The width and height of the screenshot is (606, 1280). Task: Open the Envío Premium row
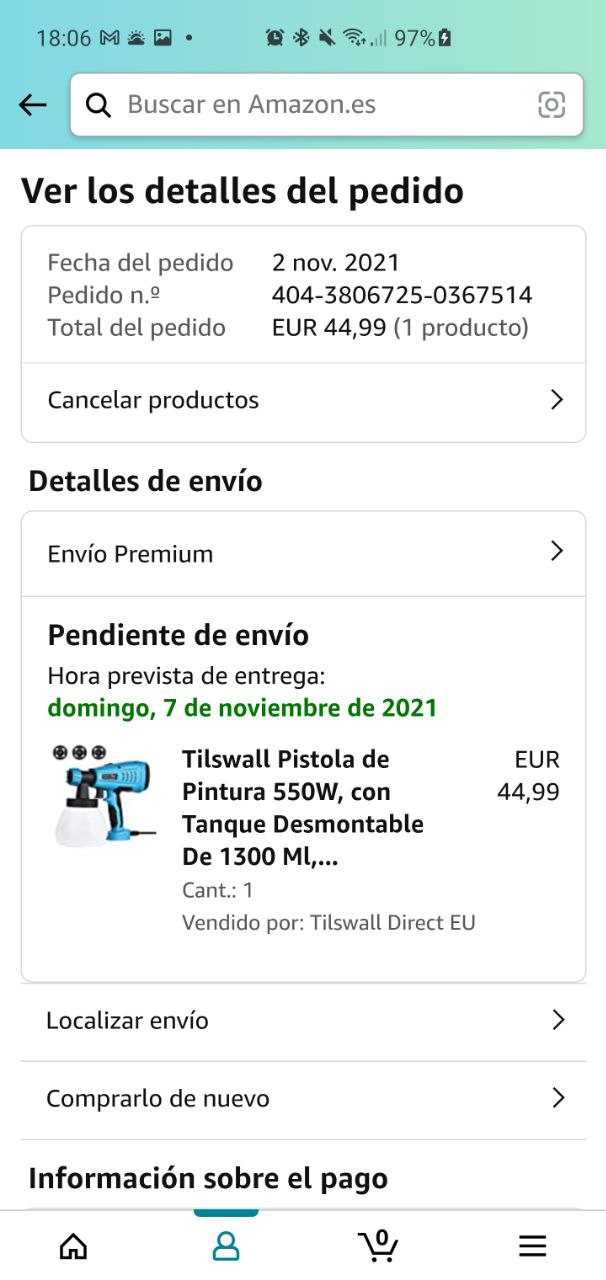[x=303, y=554]
